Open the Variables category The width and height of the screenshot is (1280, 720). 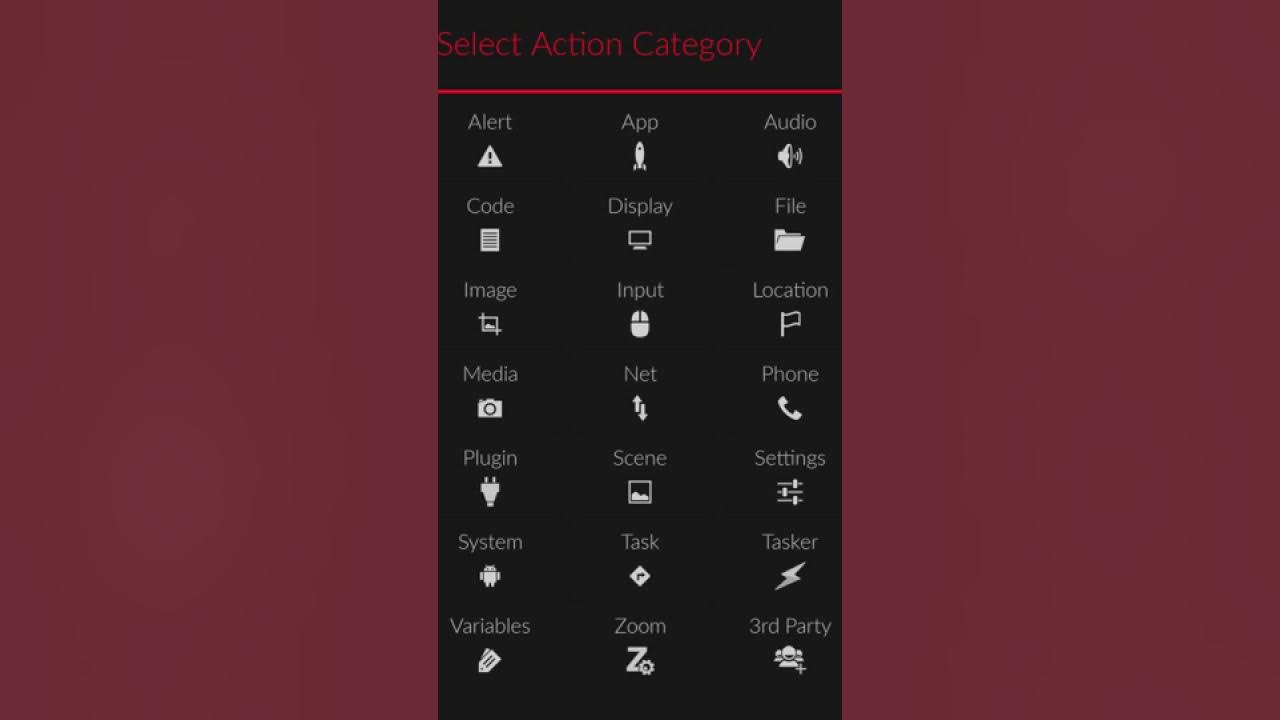tap(490, 645)
